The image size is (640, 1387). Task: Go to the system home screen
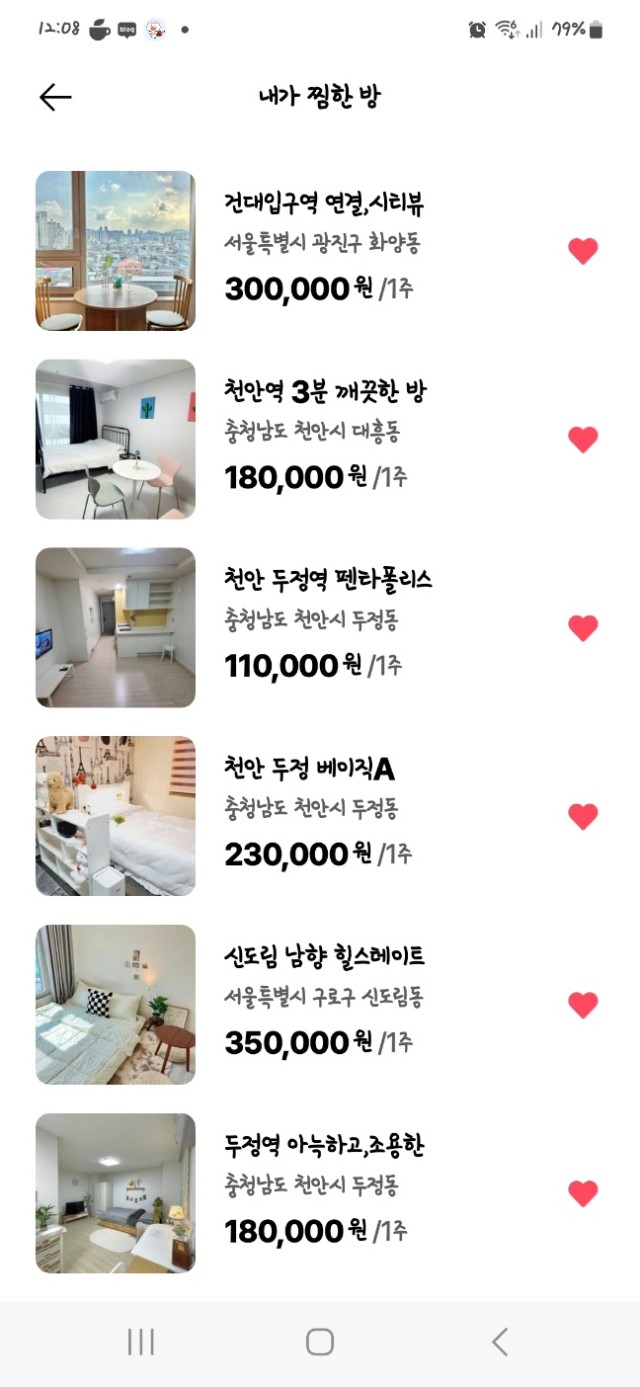tap(320, 1342)
